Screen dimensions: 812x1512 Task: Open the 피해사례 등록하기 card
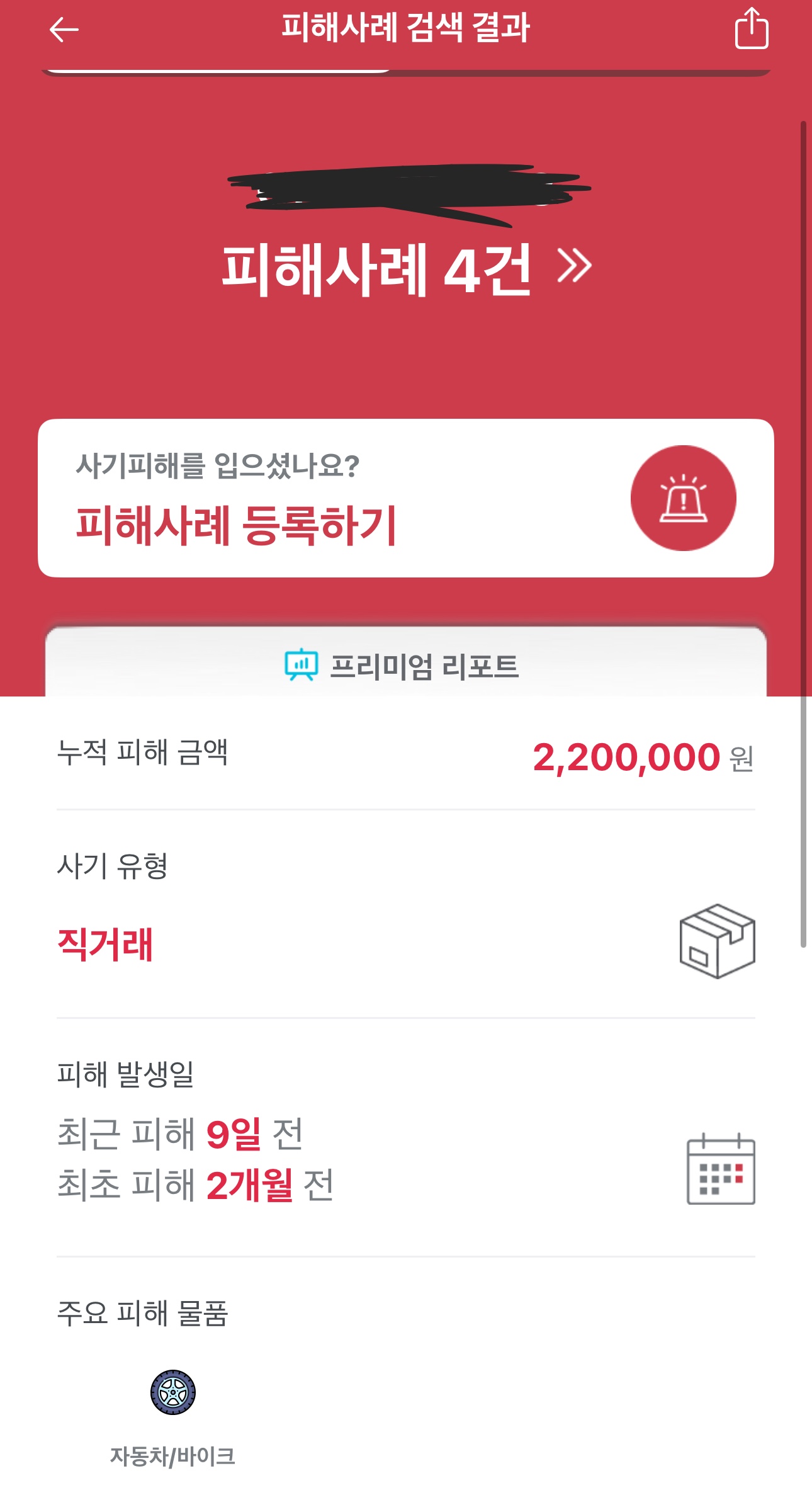[x=405, y=498]
